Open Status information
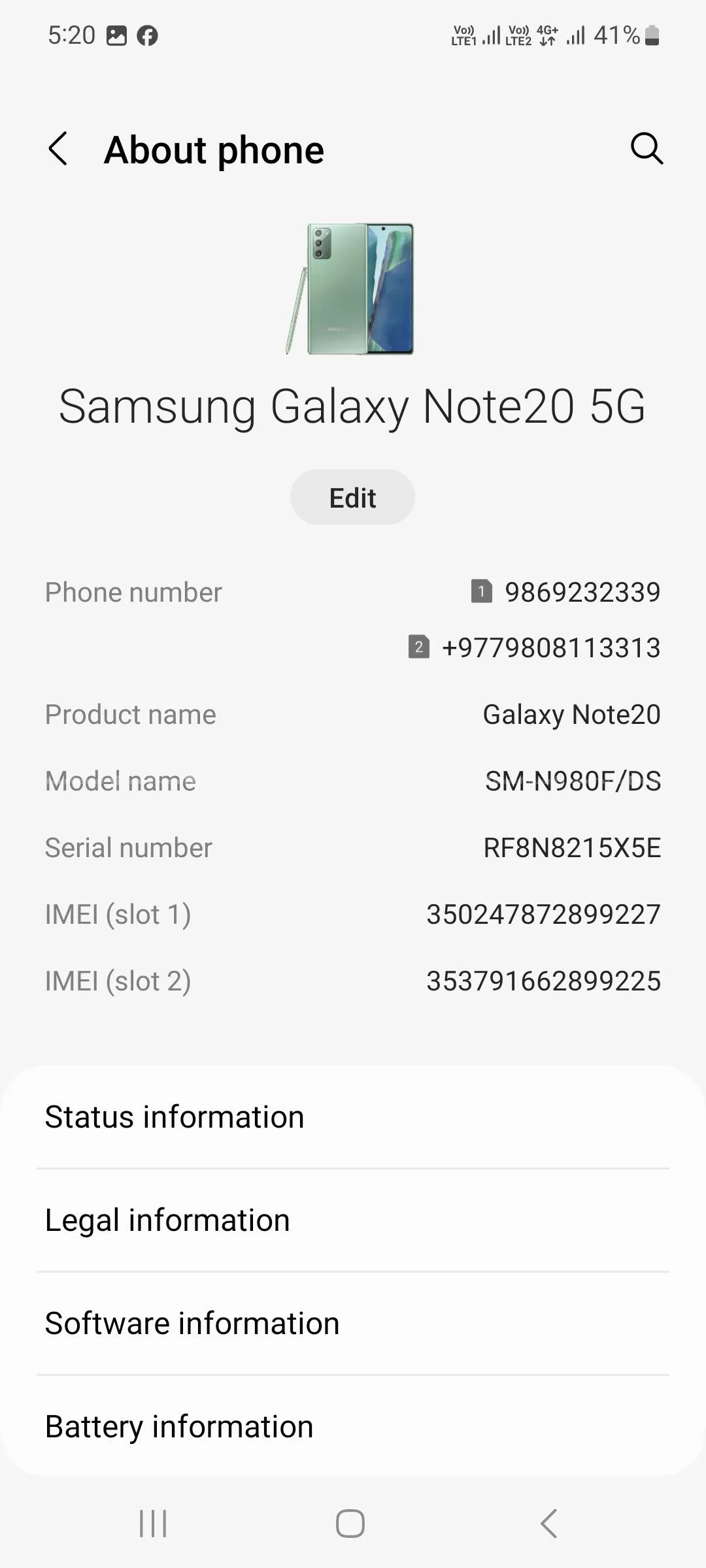The image size is (706, 1568). [x=353, y=1117]
